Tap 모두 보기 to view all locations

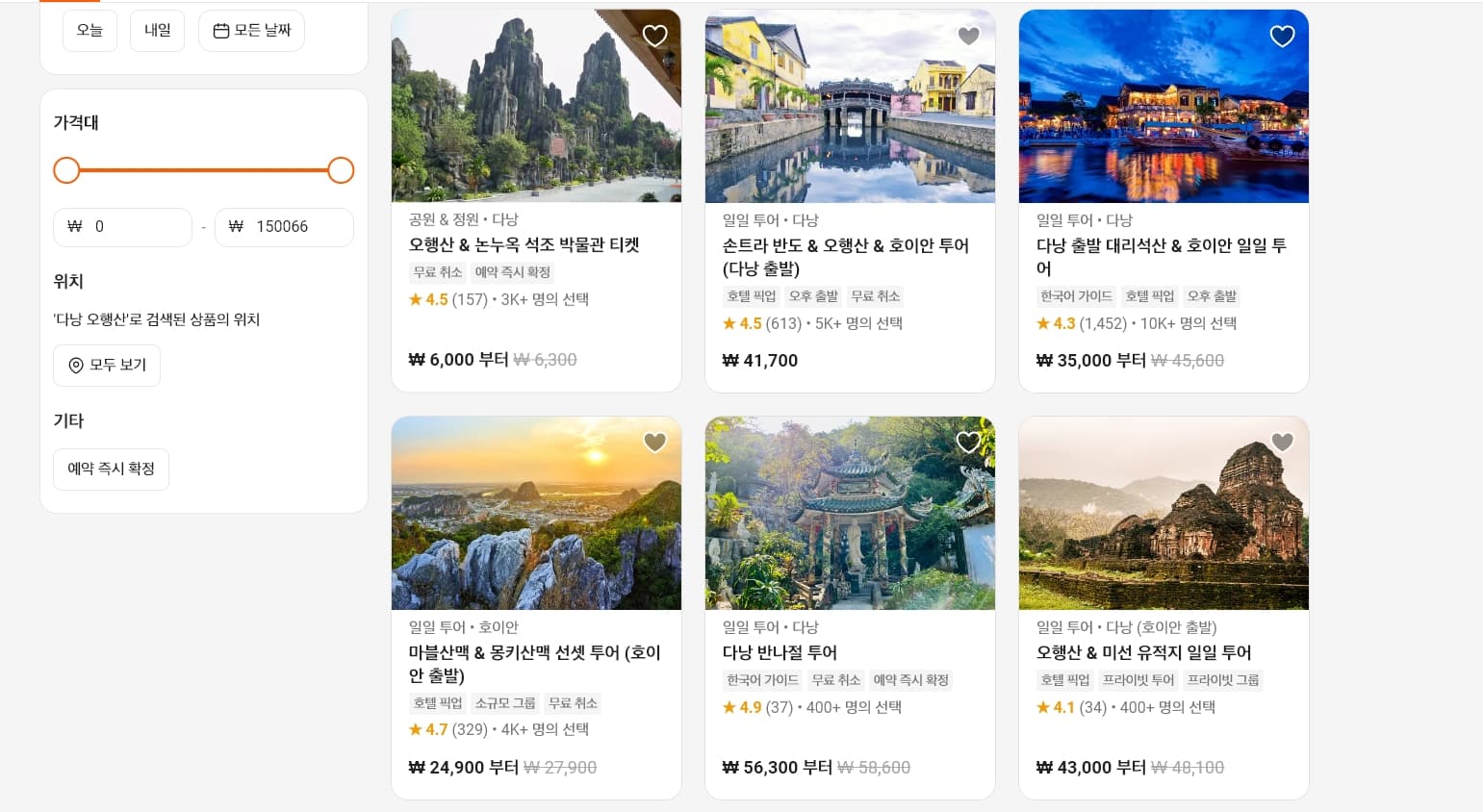coord(107,366)
